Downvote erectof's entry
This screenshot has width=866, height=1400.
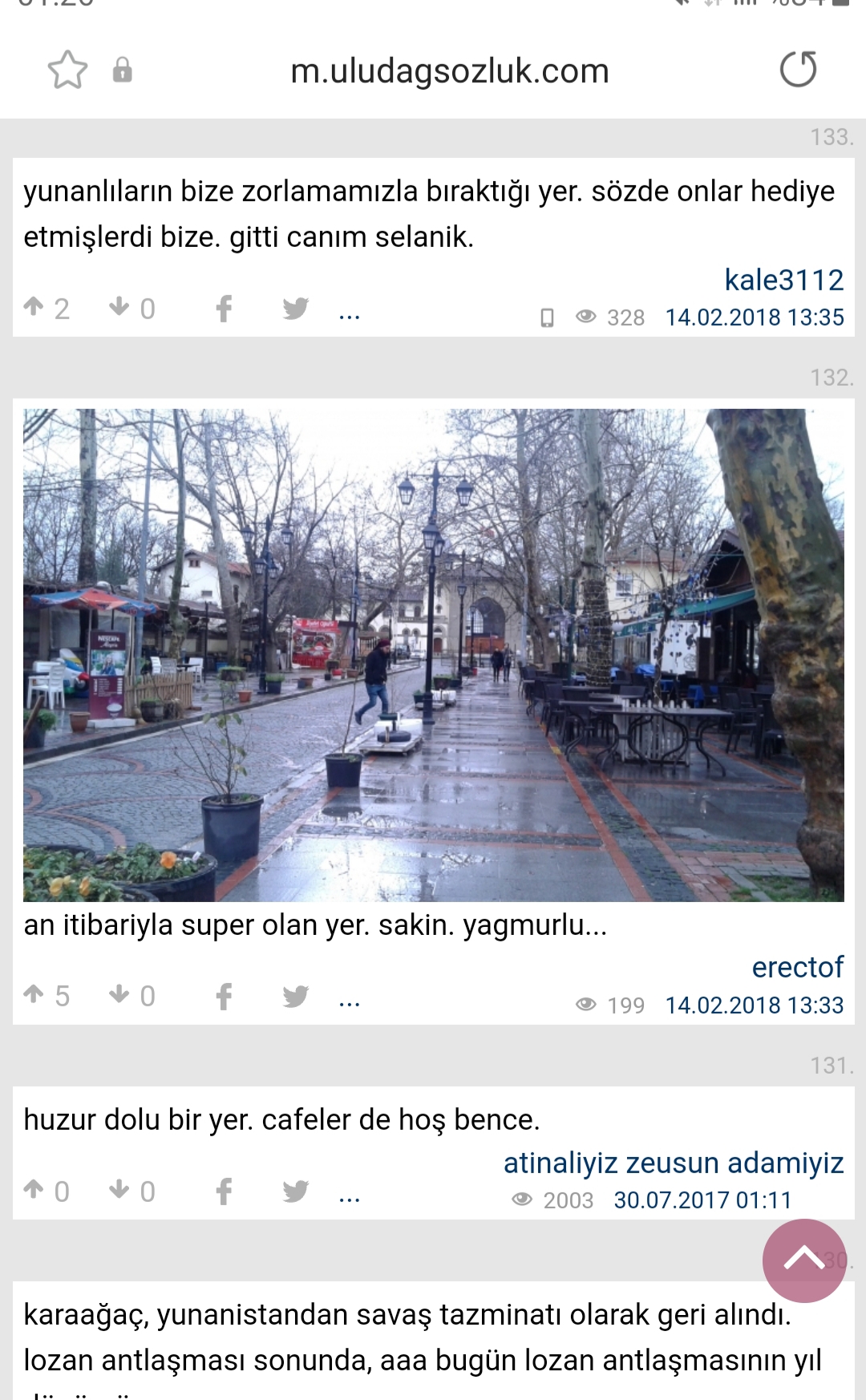(x=119, y=995)
